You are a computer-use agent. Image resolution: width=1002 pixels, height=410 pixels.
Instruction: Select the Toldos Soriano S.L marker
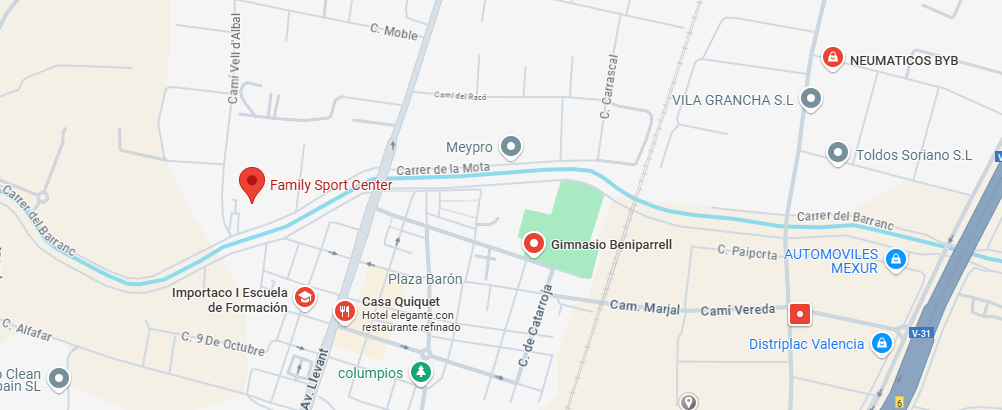(x=838, y=153)
